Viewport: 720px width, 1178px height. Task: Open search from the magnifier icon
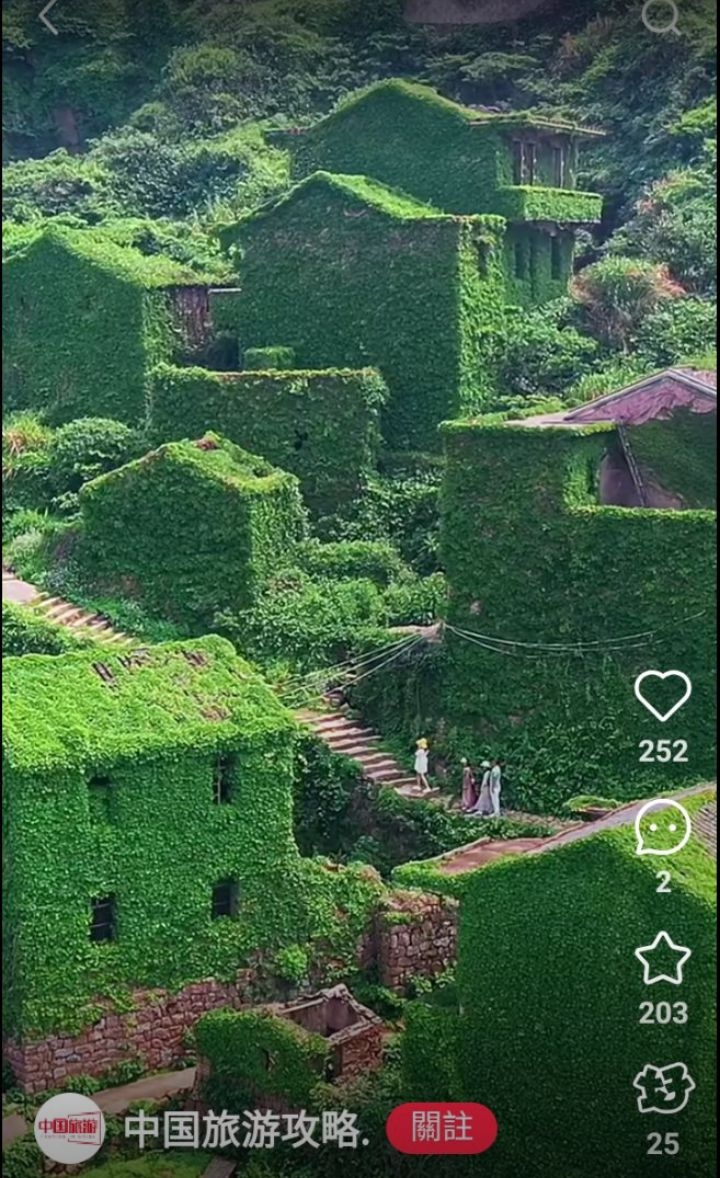point(661,16)
